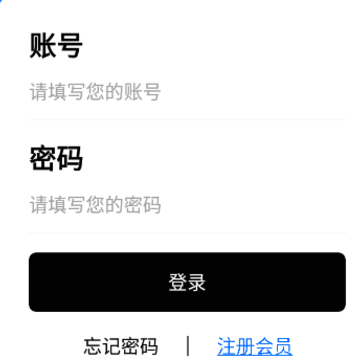Tap the 账号 account input field
This screenshot has height=360, width=360.
click(187, 92)
